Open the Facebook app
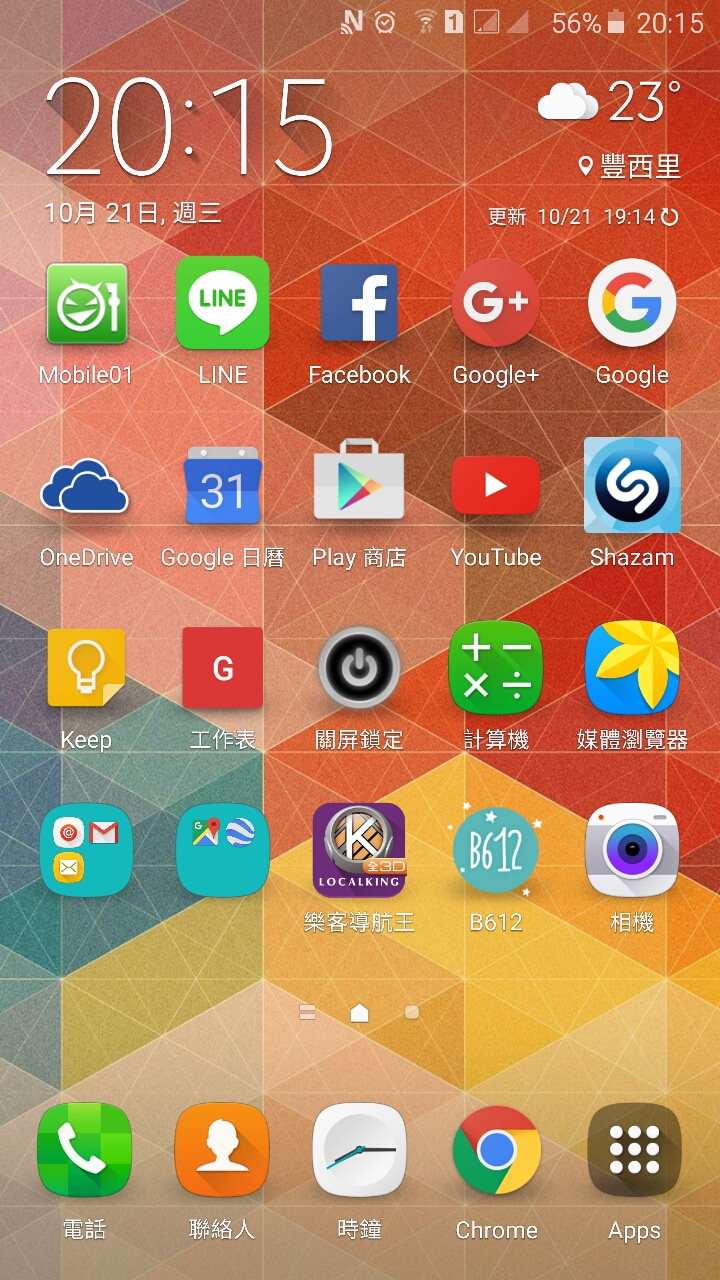 (x=359, y=303)
